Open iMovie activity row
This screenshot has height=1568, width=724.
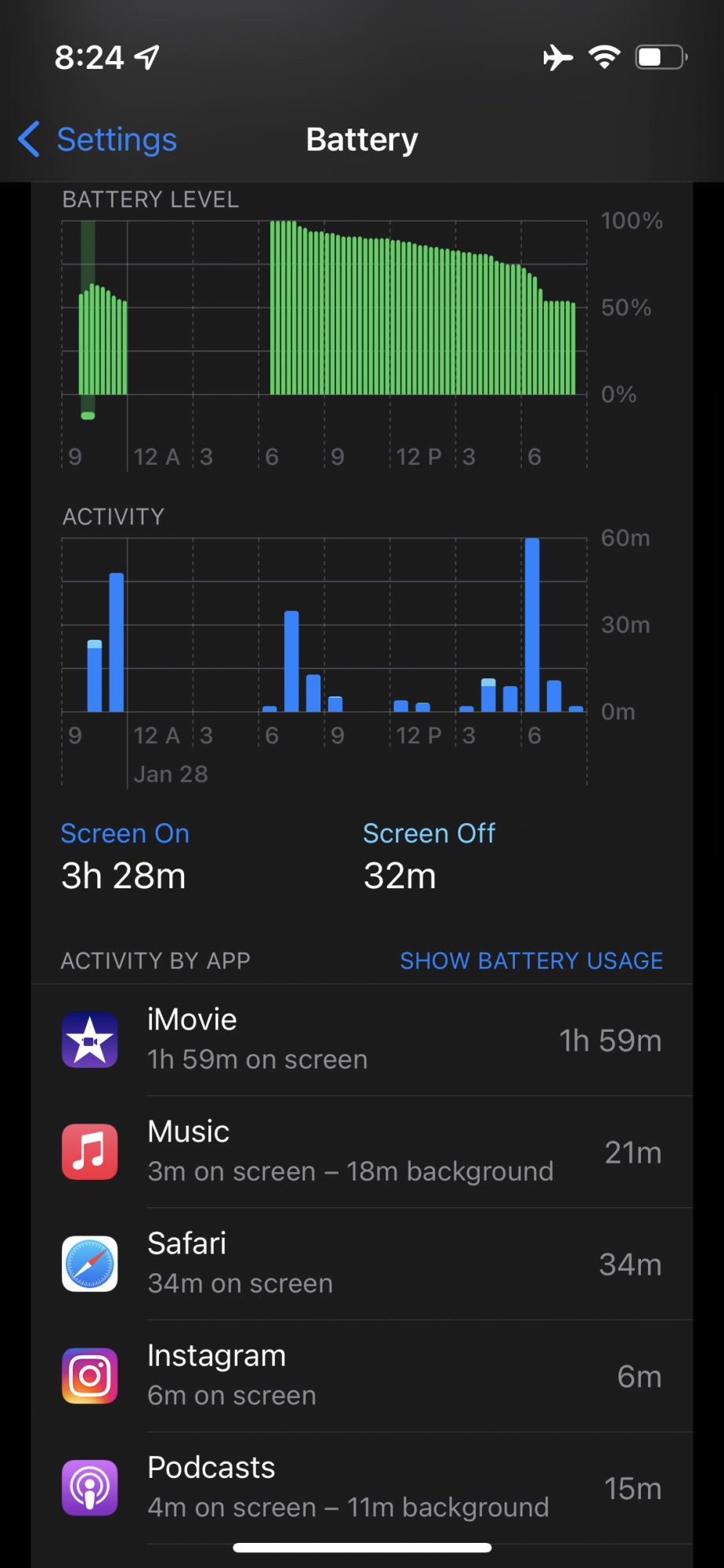pyautogui.click(x=362, y=1040)
